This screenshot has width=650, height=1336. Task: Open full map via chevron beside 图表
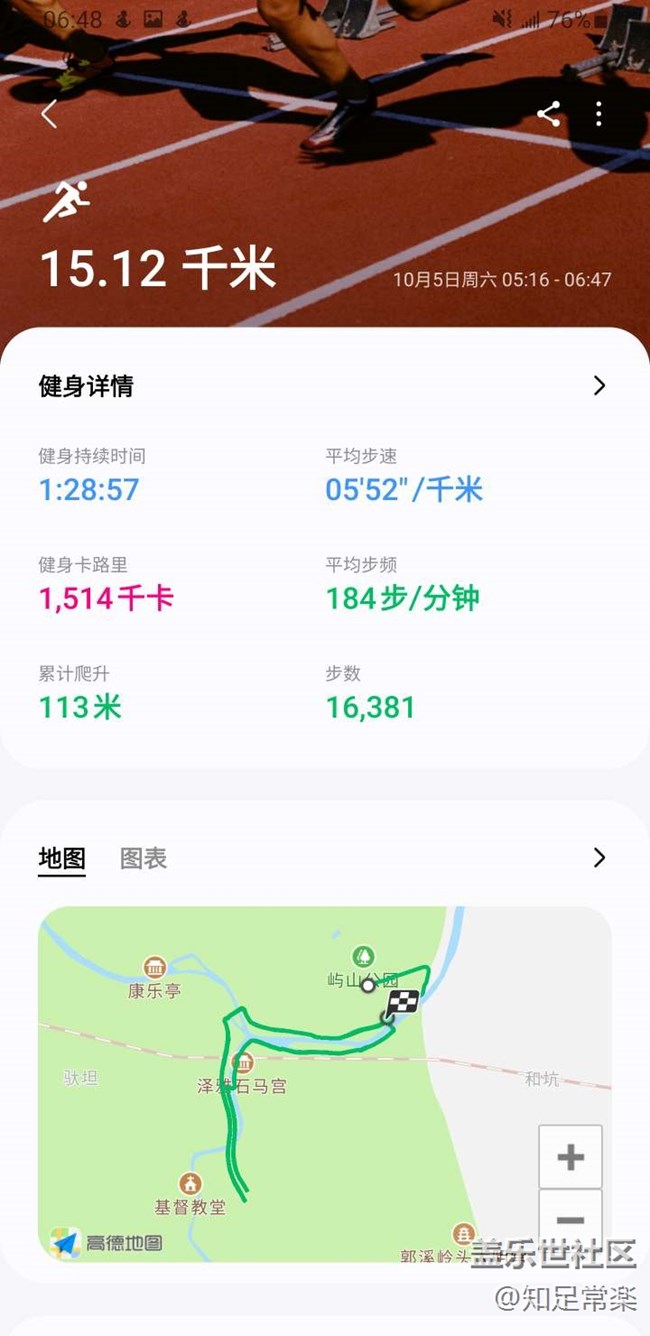pyautogui.click(x=599, y=857)
